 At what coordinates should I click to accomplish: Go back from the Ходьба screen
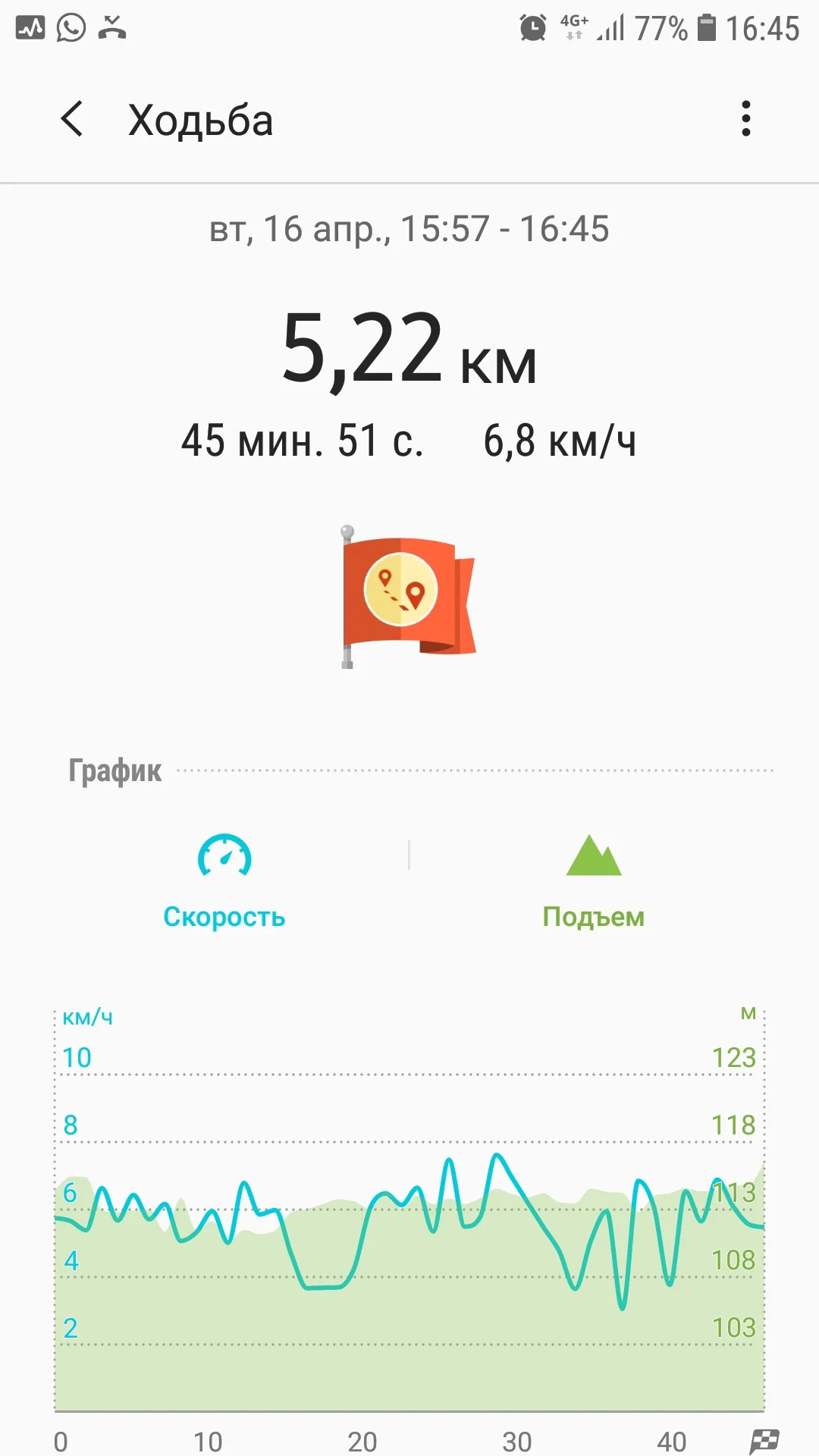(x=72, y=119)
